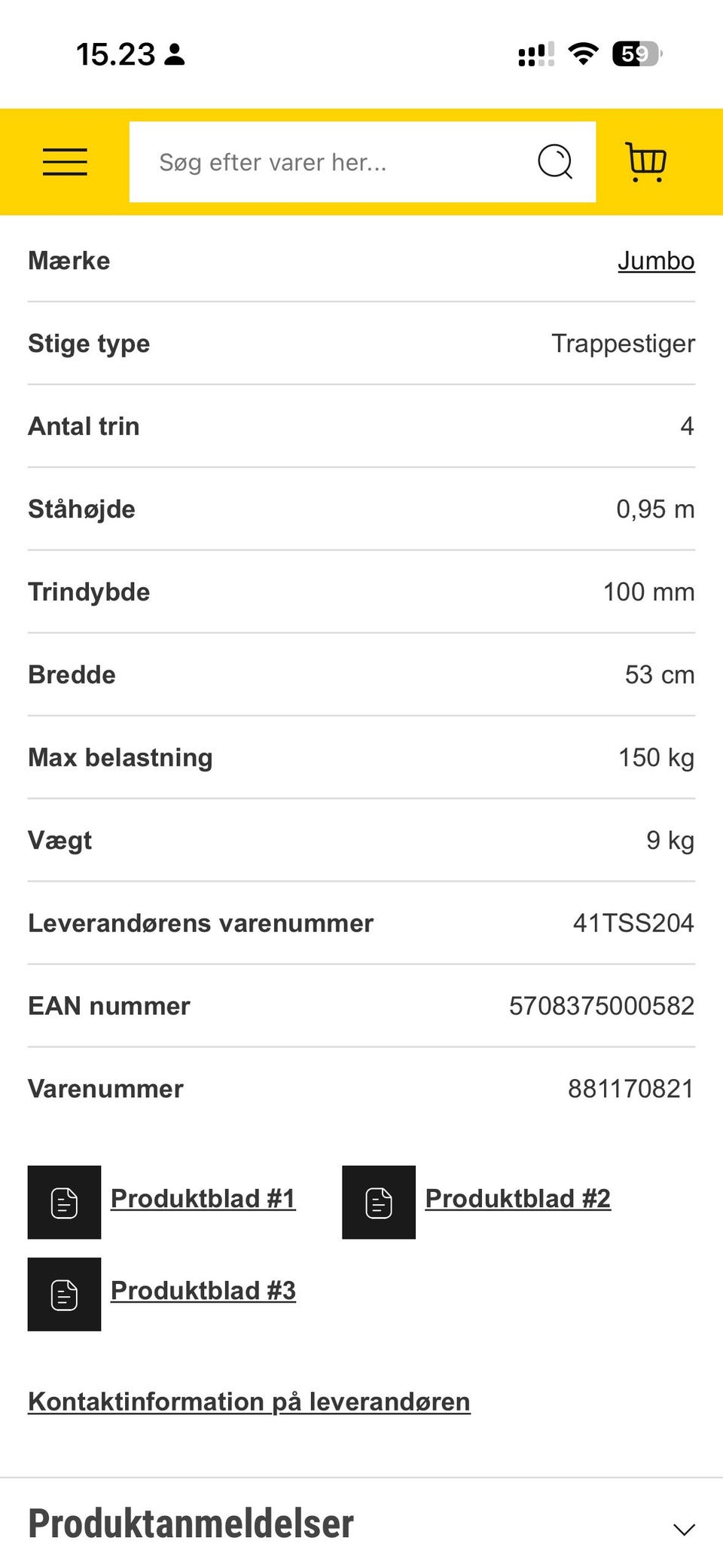
Task: Open Produktblad #3 document
Action: tap(203, 1291)
